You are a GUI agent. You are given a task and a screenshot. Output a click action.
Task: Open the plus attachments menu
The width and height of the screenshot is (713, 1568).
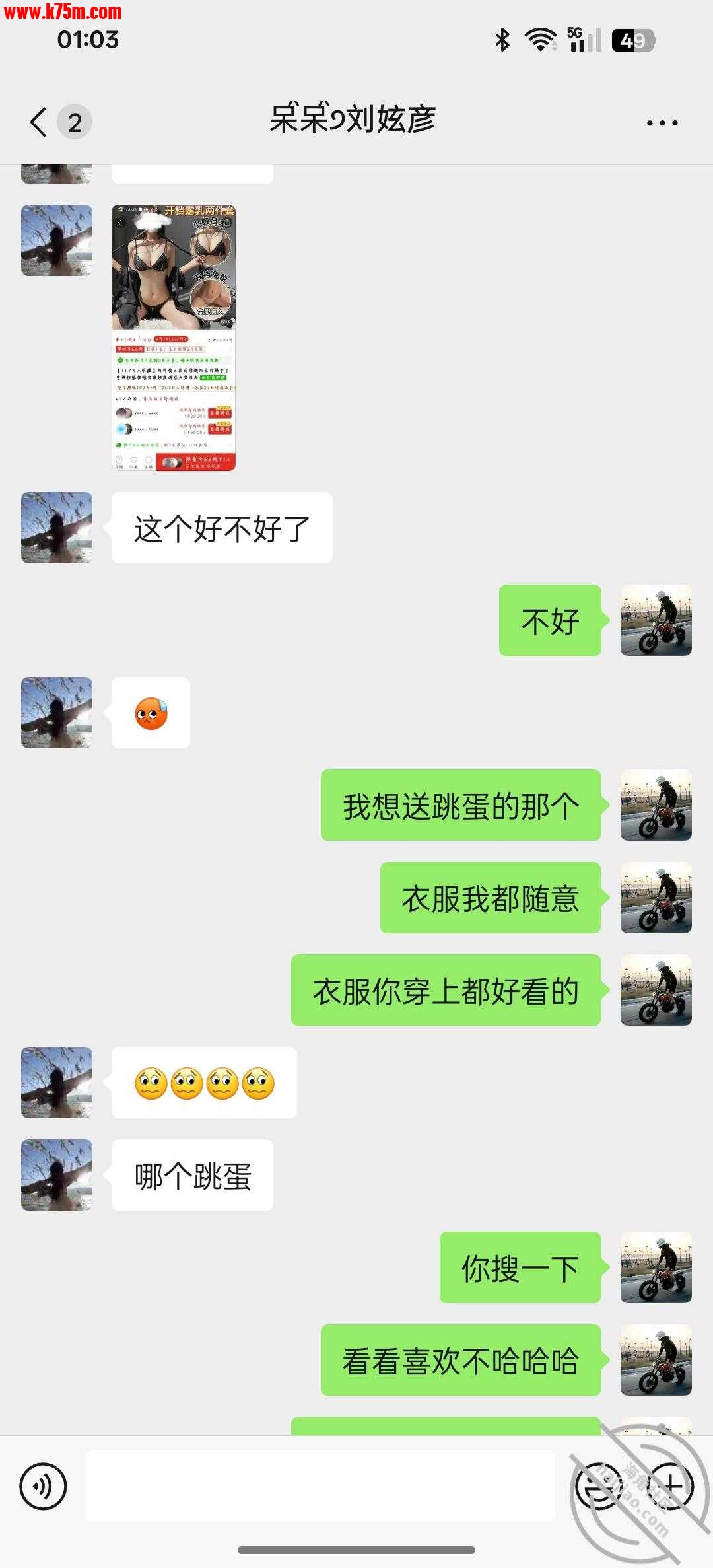tap(671, 1486)
